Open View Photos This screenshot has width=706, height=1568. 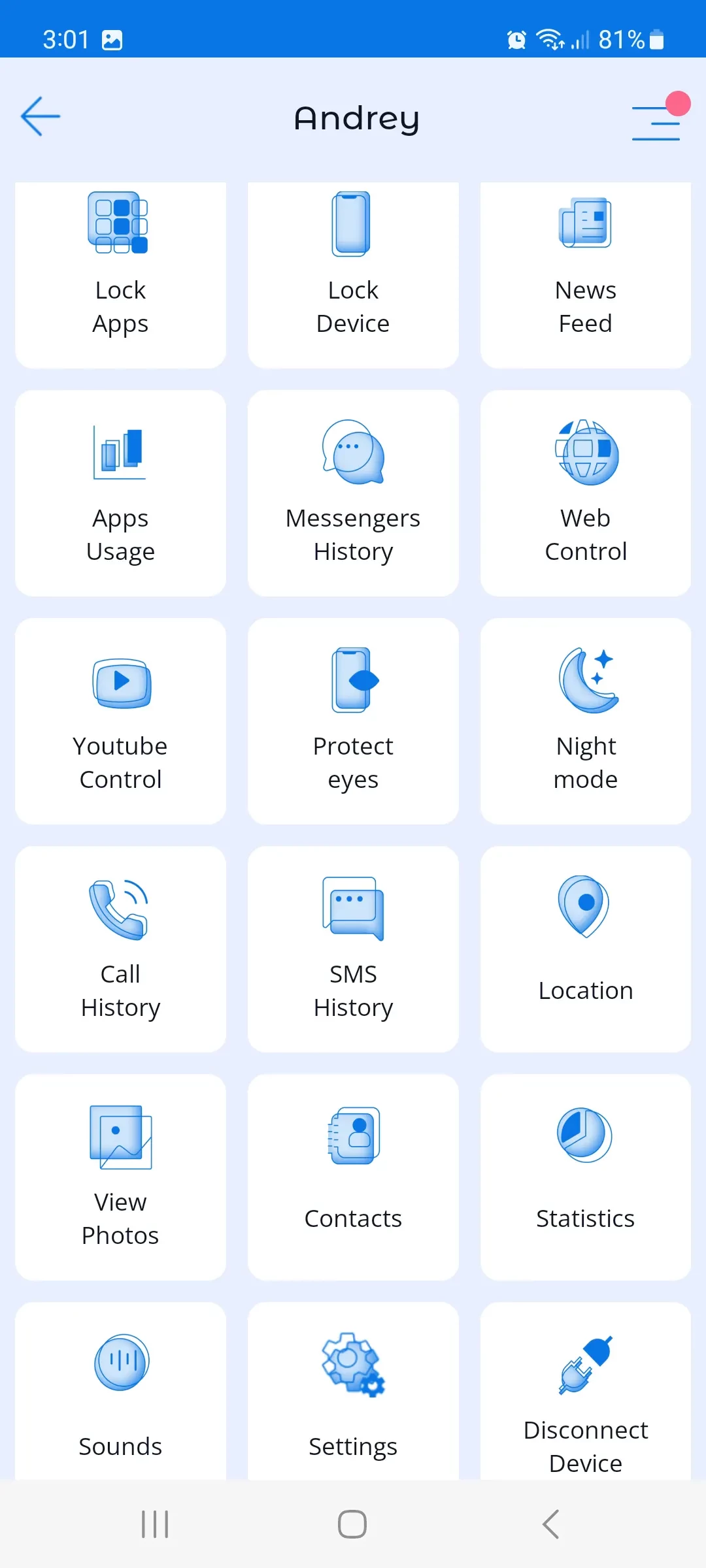coord(120,1177)
